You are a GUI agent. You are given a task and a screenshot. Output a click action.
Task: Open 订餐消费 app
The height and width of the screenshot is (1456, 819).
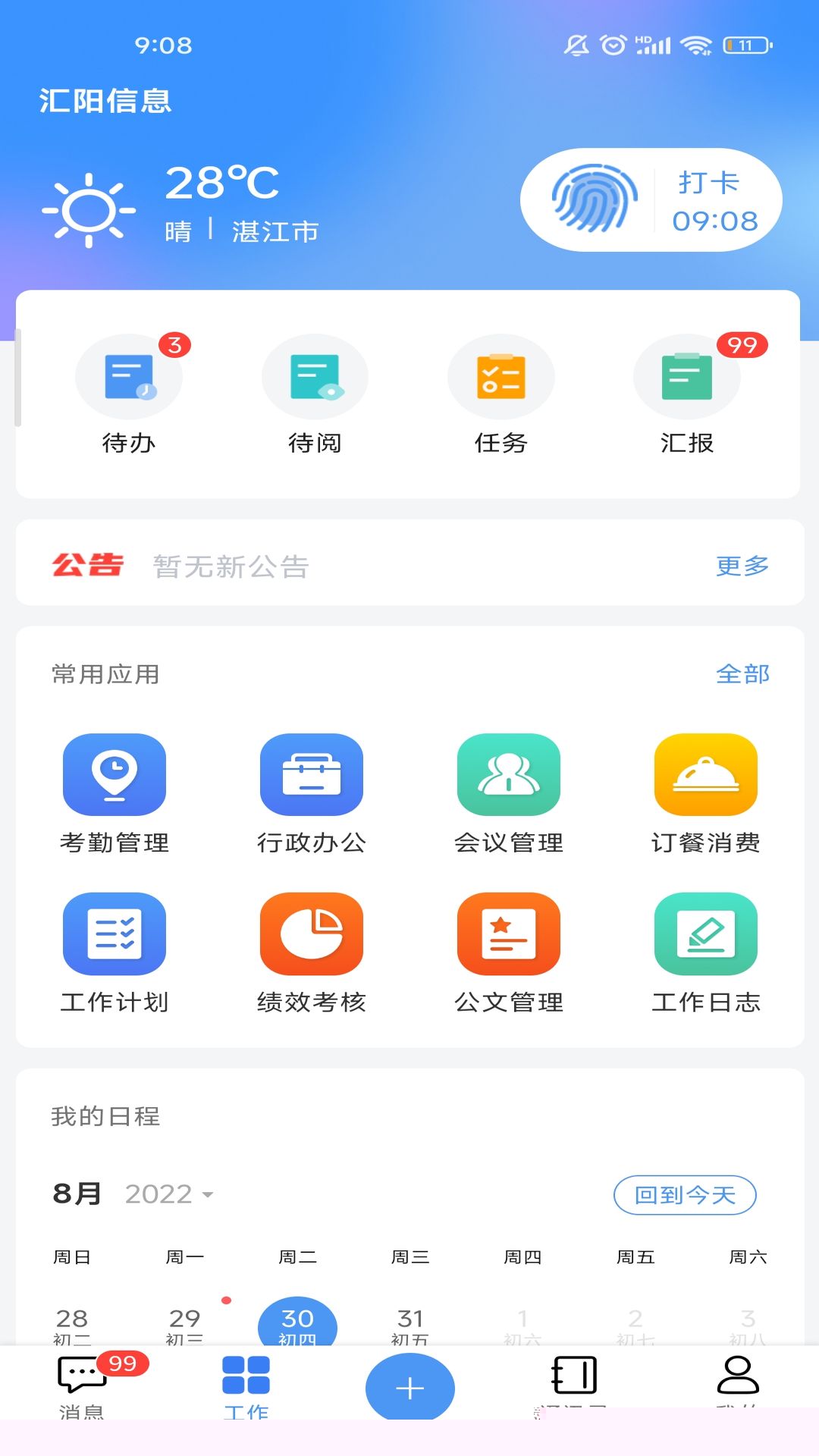tap(706, 792)
